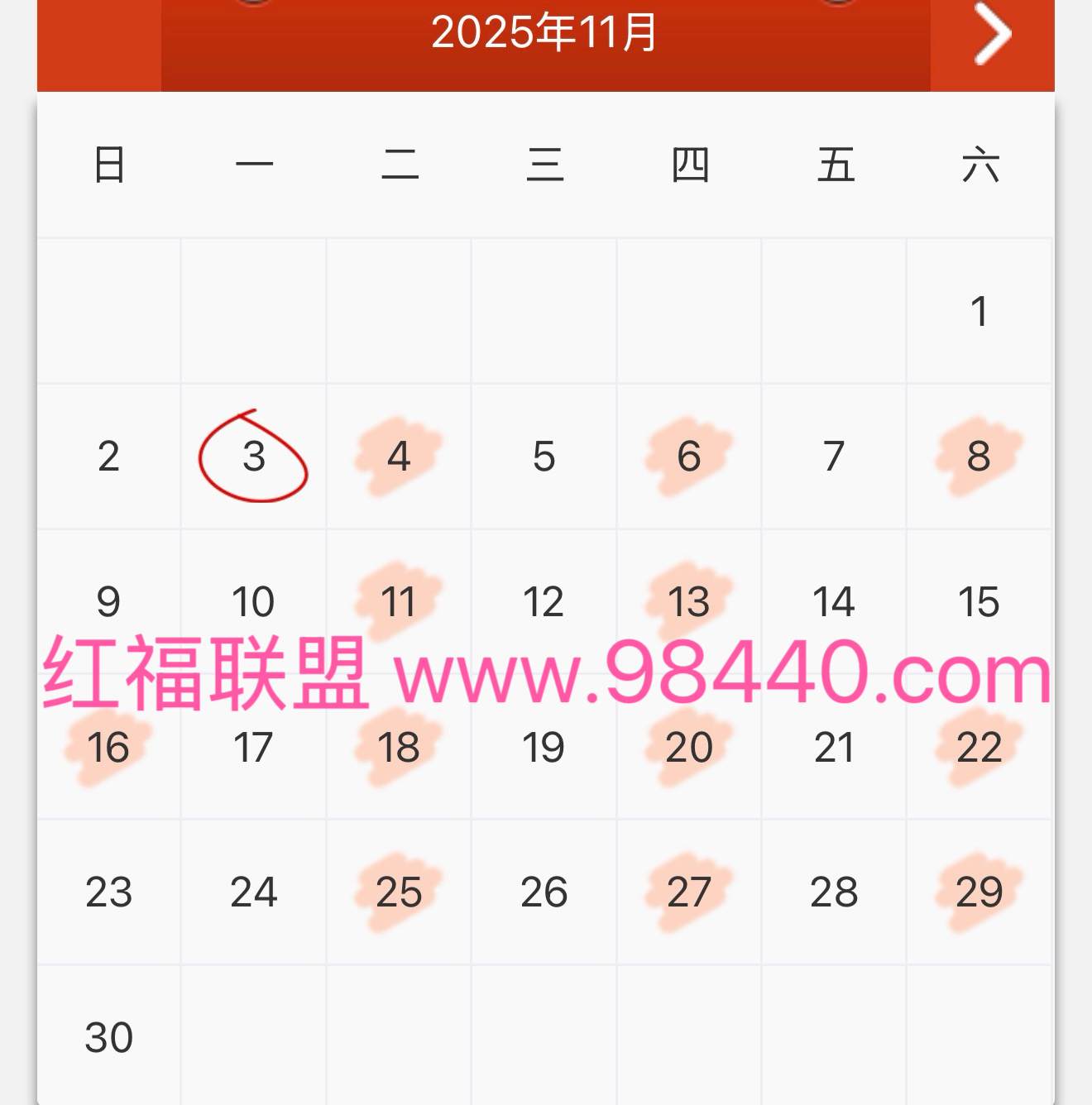Screen dimensions: 1092x1105
Task: Tap date 21 in the calendar
Action: tap(834, 748)
